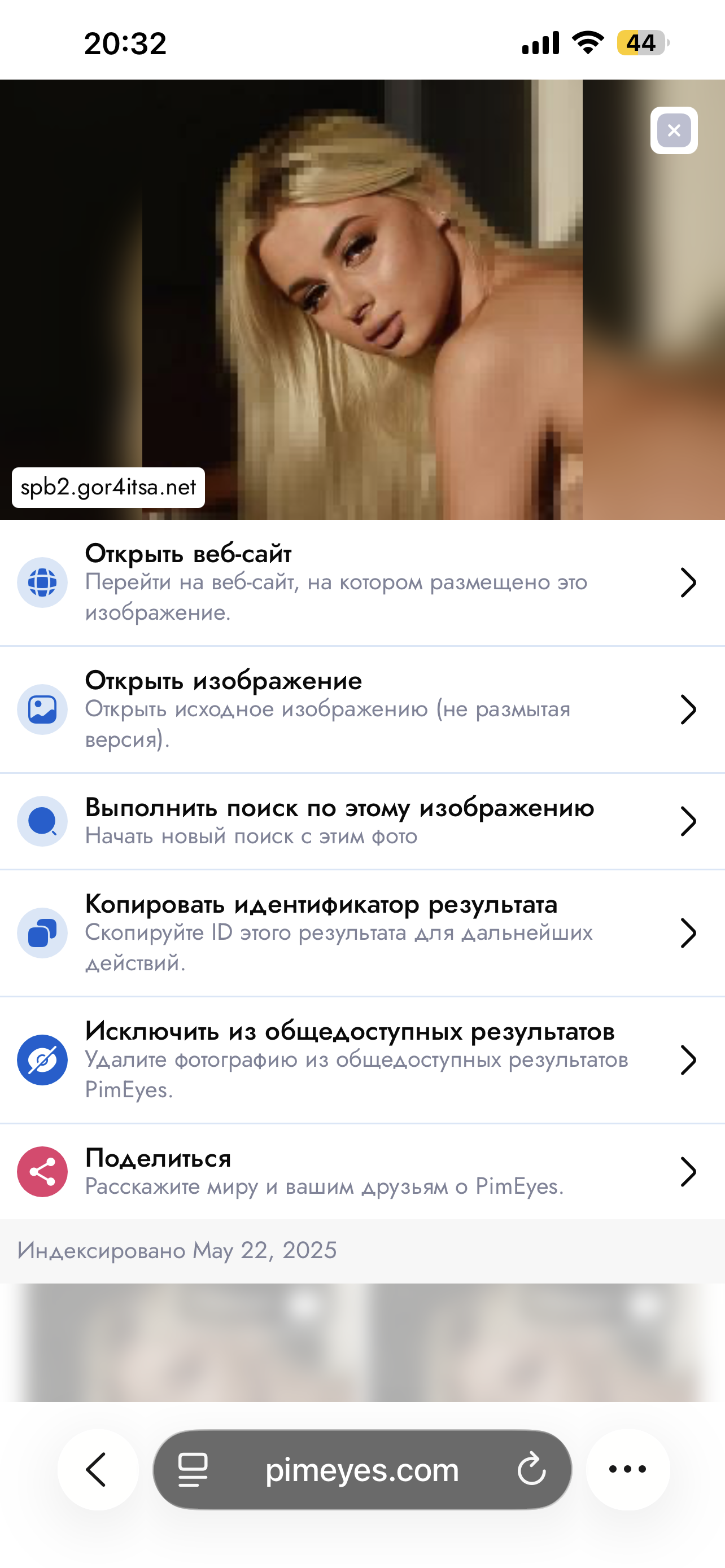
Task: Go back in the browser
Action: (97, 1469)
